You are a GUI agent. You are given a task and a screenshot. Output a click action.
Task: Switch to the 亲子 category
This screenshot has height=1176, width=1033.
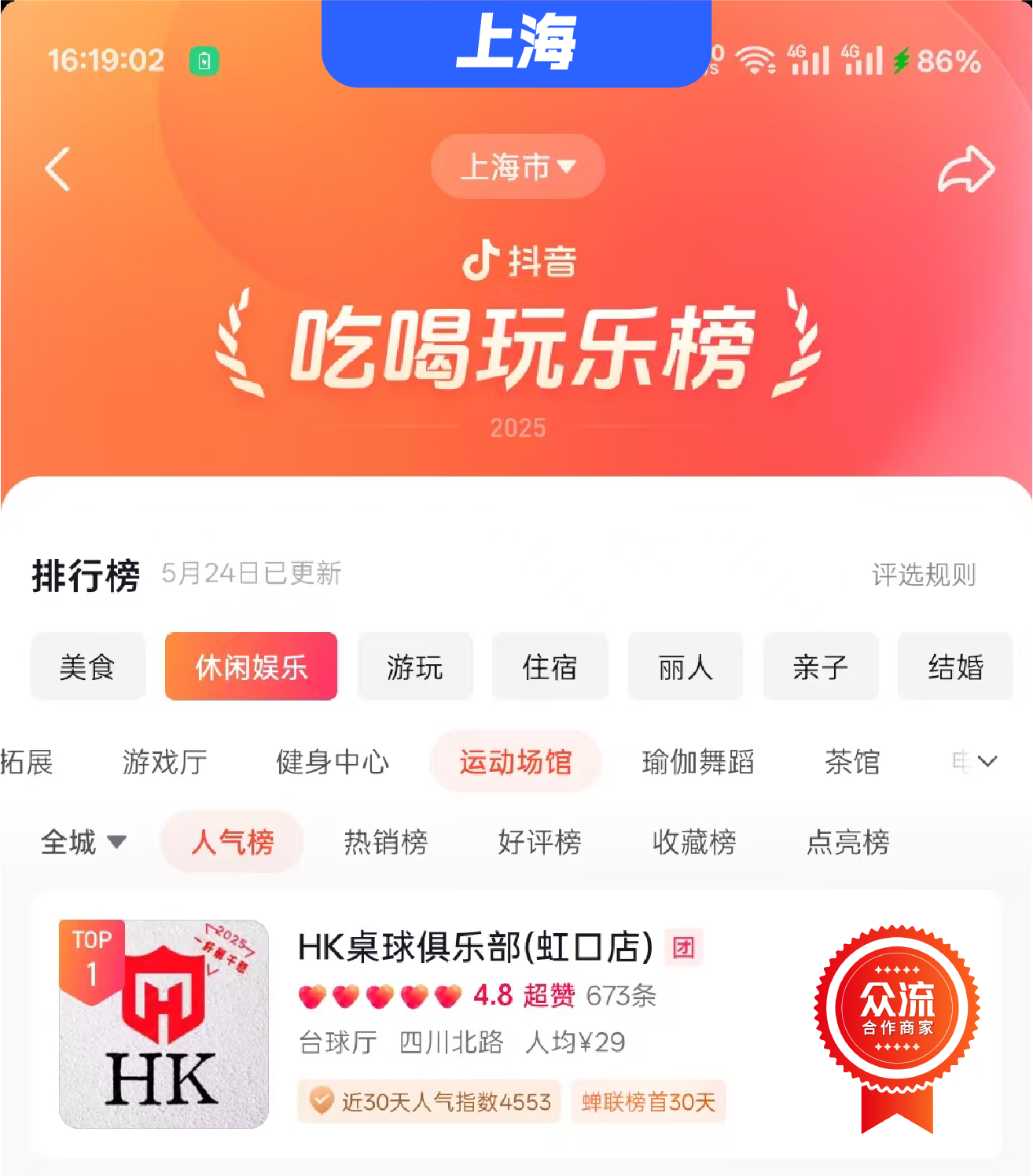click(821, 667)
